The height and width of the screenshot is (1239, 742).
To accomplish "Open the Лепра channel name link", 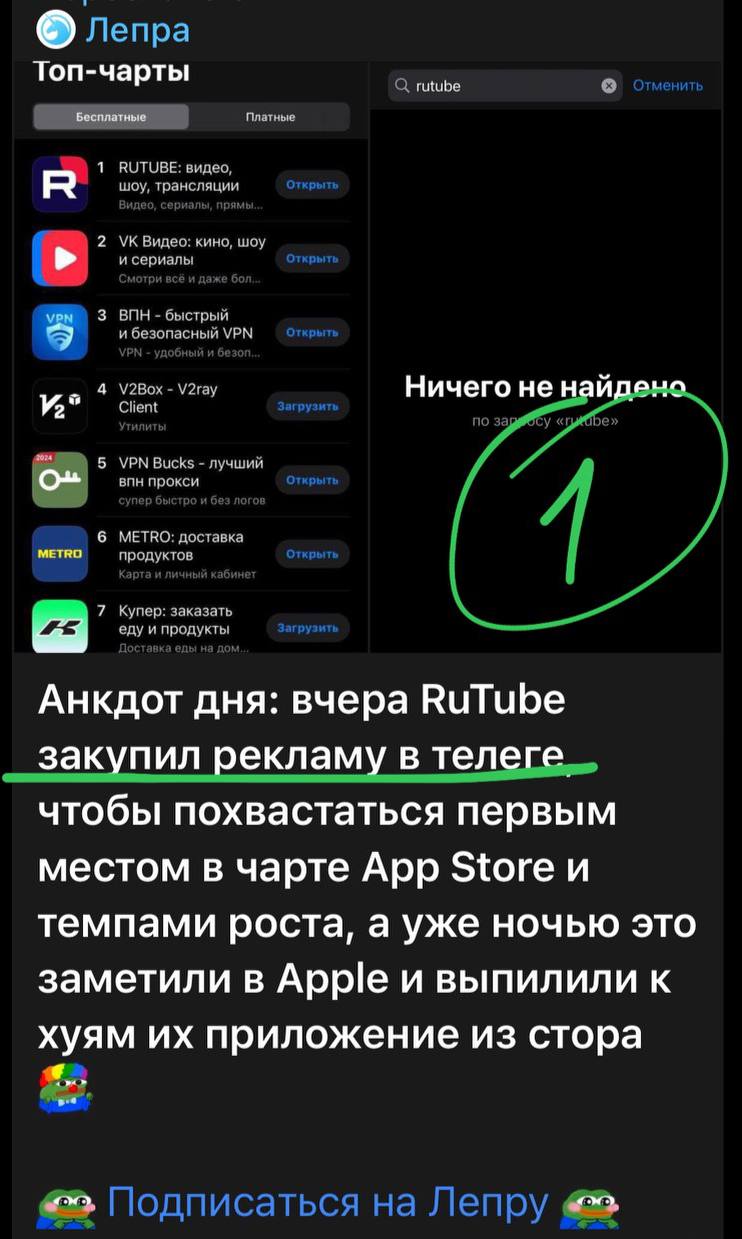I will click(x=136, y=31).
